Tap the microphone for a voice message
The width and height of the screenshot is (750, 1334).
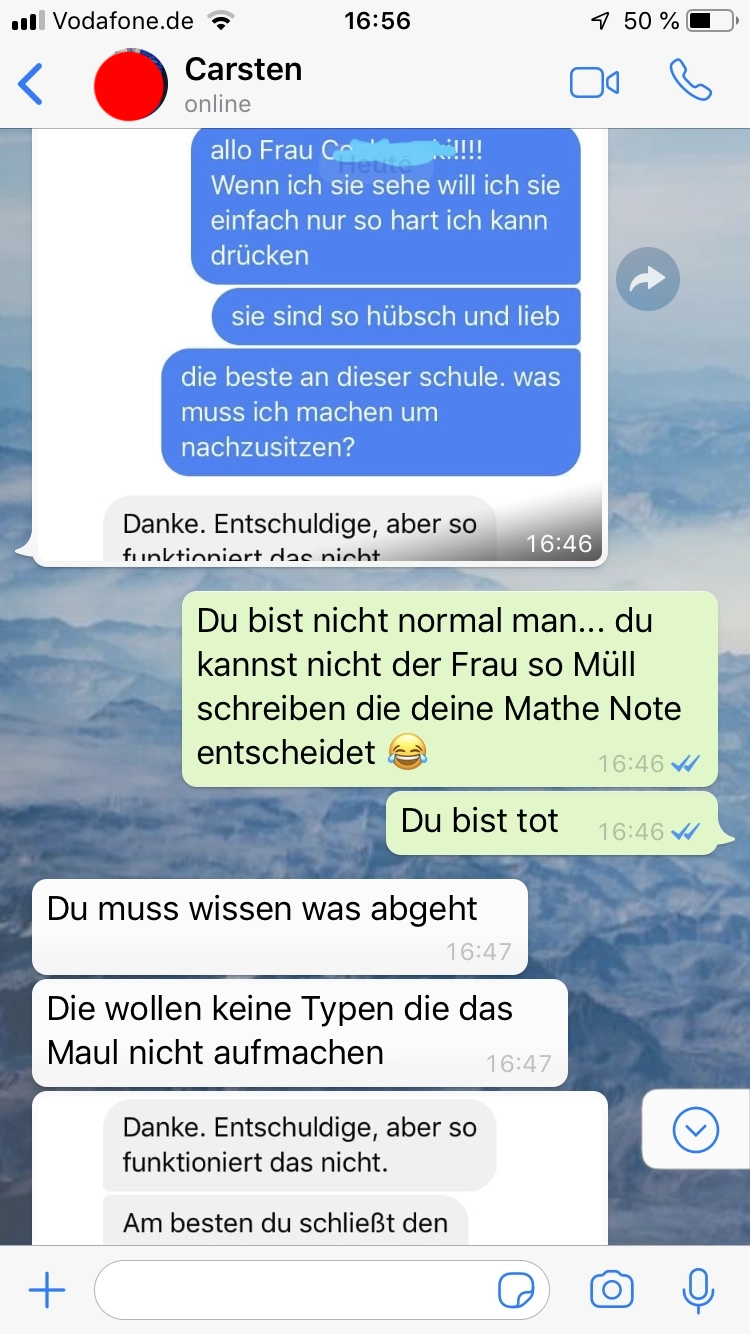(698, 1291)
